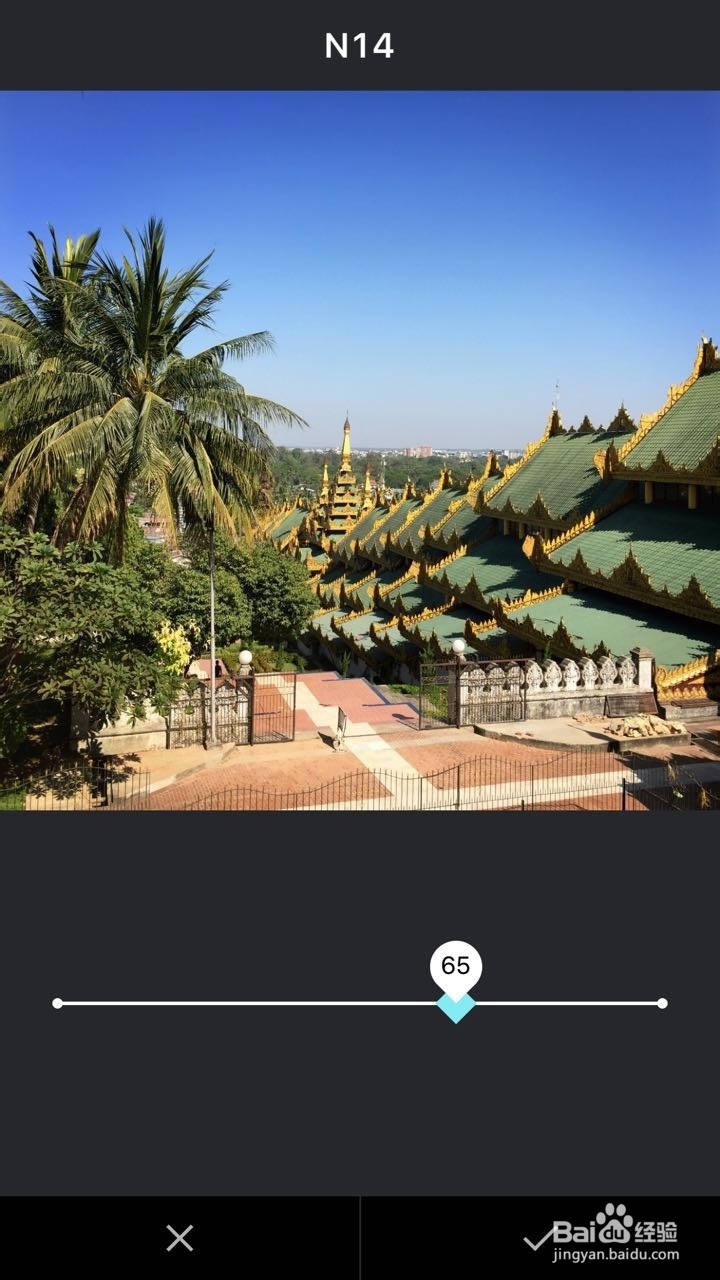Confirm the N14 filter with the checkmark
The image size is (720, 1280).
(x=538, y=1239)
